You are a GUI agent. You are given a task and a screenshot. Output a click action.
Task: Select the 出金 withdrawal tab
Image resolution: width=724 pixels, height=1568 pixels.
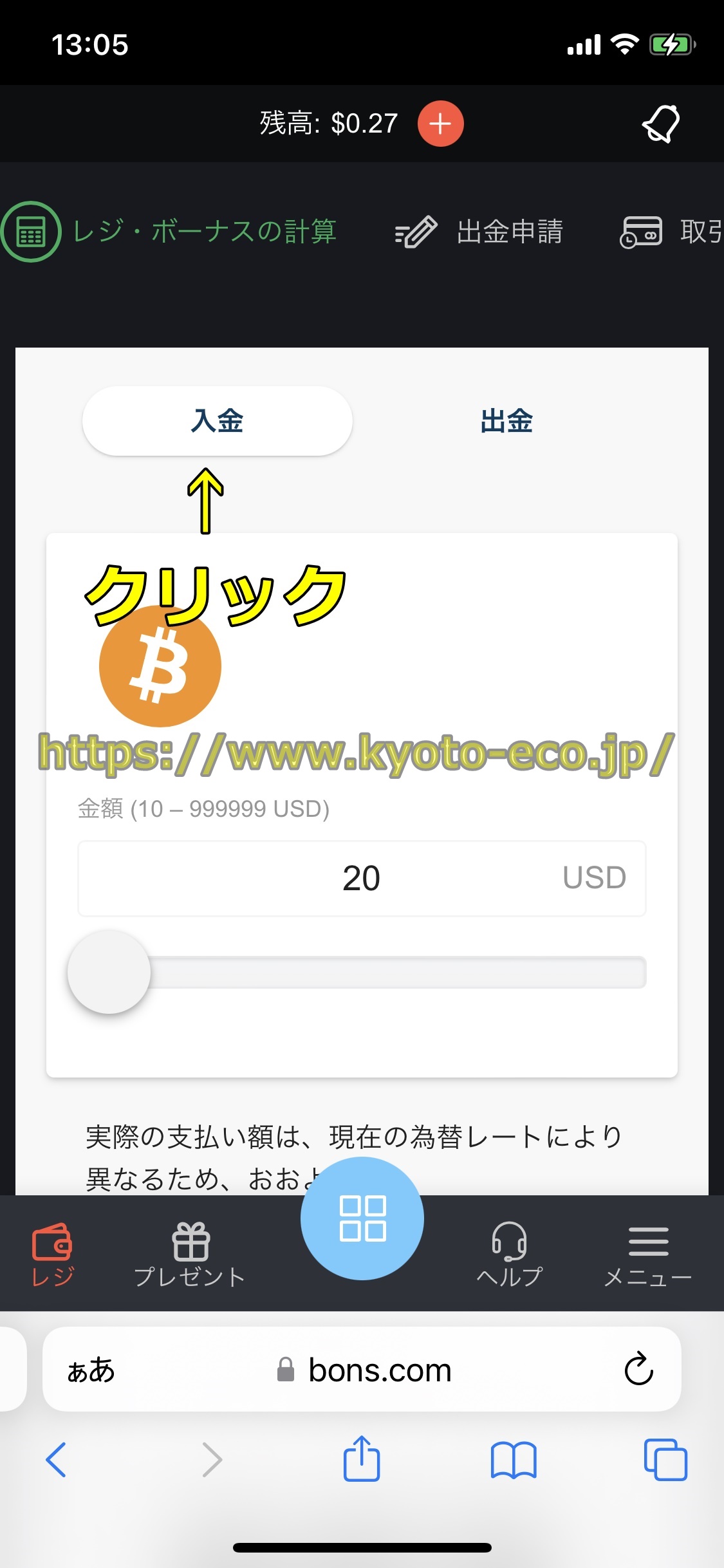[506, 421]
